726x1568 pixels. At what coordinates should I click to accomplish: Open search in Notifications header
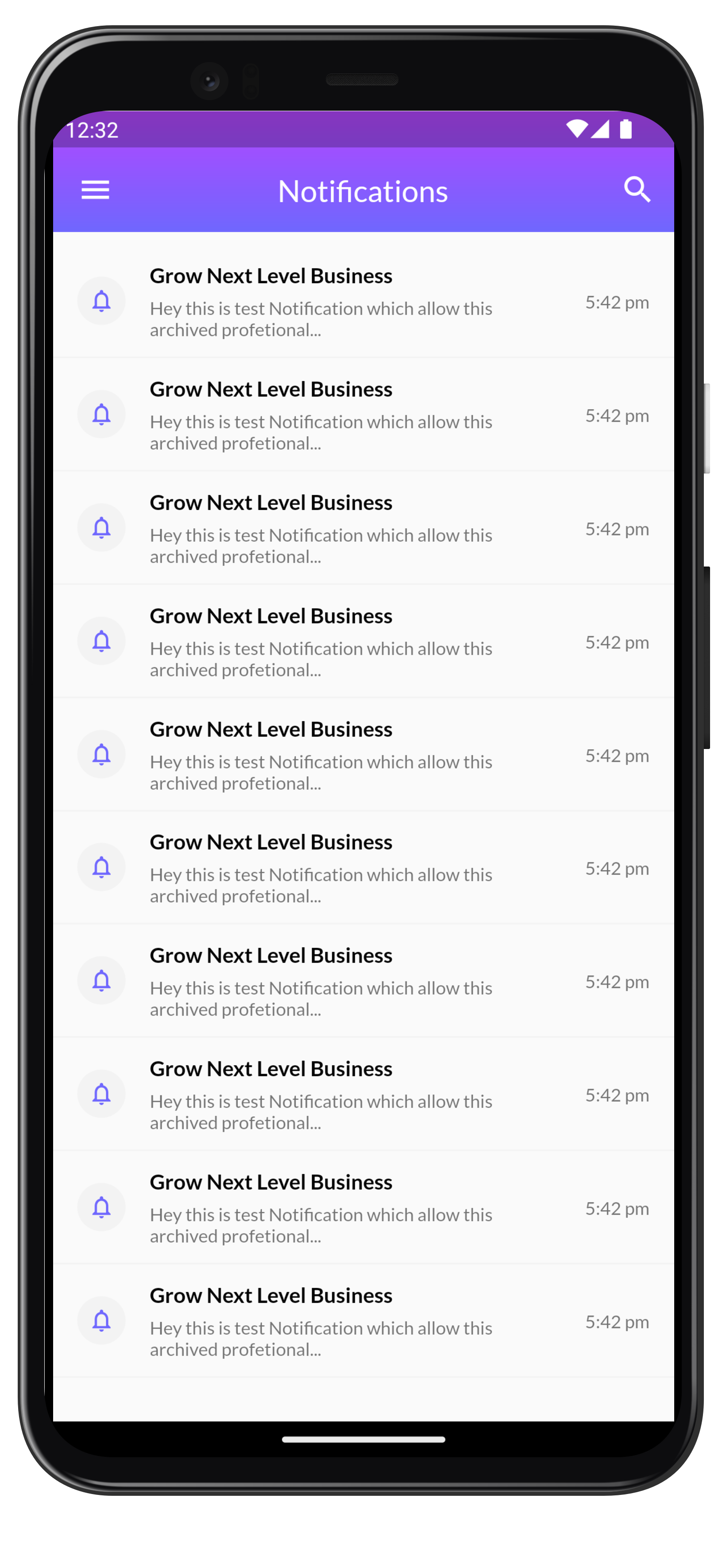pyautogui.click(x=637, y=190)
